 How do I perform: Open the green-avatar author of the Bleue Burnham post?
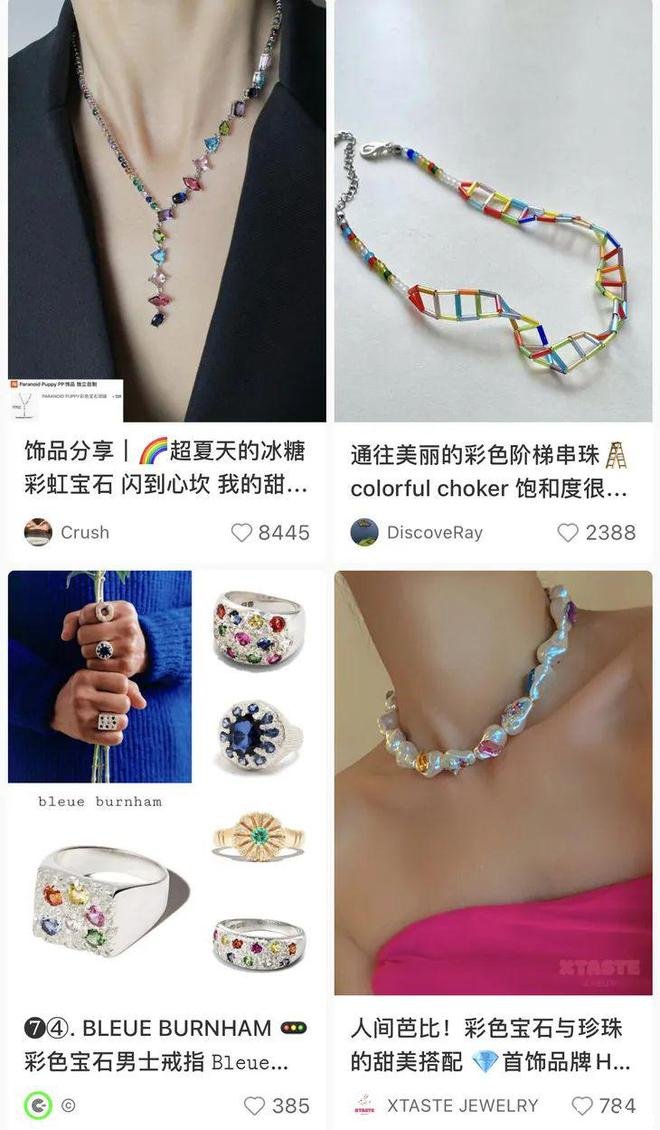(x=38, y=1106)
